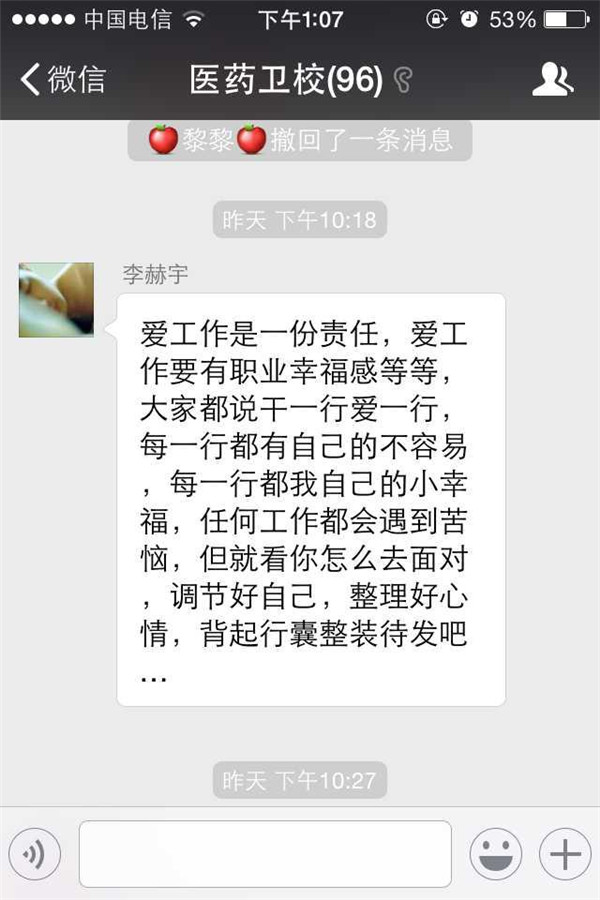Open the plus attachment menu
The height and width of the screenshot is (900, 600).
[x=565, y=854]
